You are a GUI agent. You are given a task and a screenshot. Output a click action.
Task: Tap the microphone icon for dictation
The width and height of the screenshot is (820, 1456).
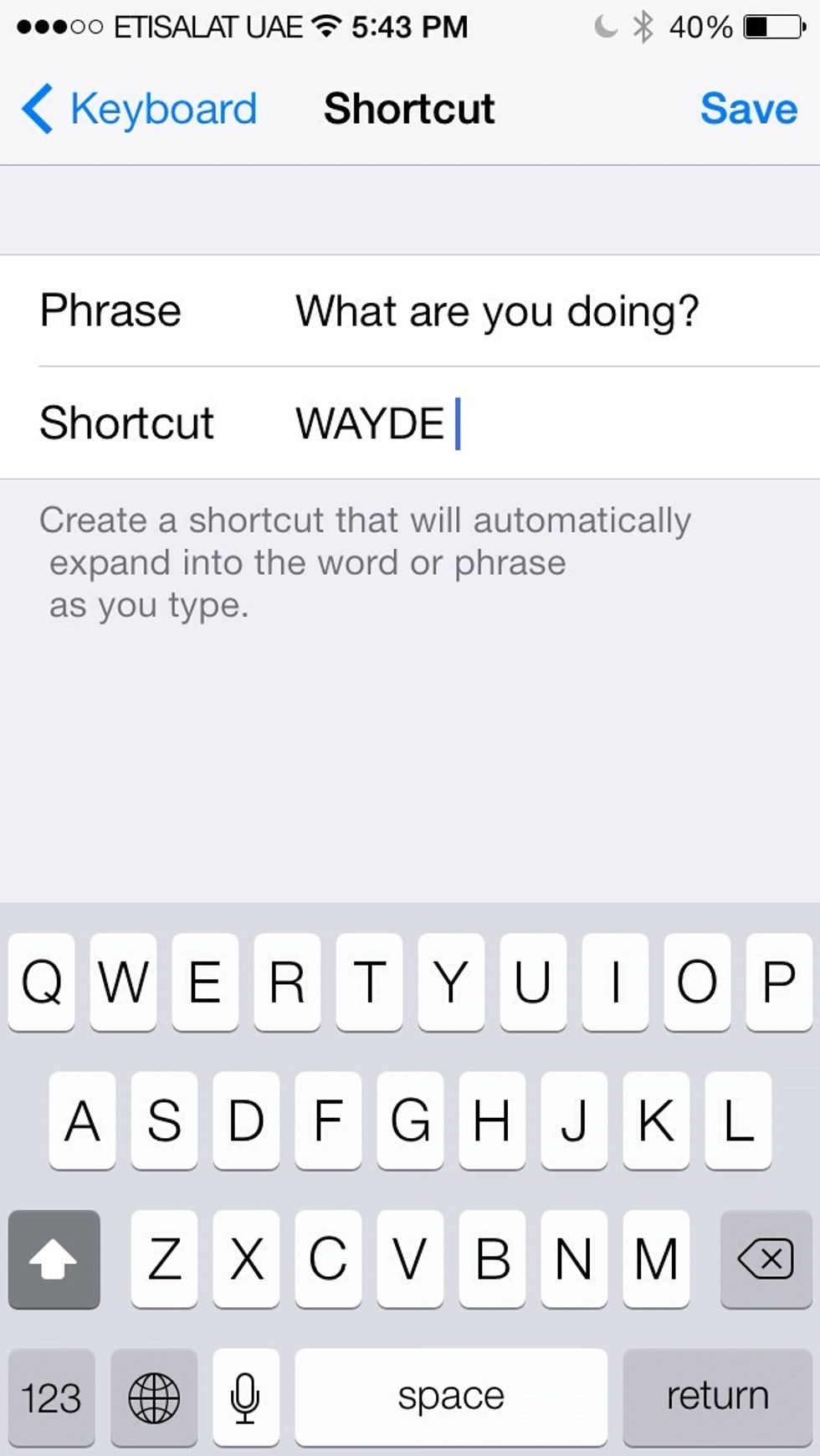click(x=245, y=1395)
